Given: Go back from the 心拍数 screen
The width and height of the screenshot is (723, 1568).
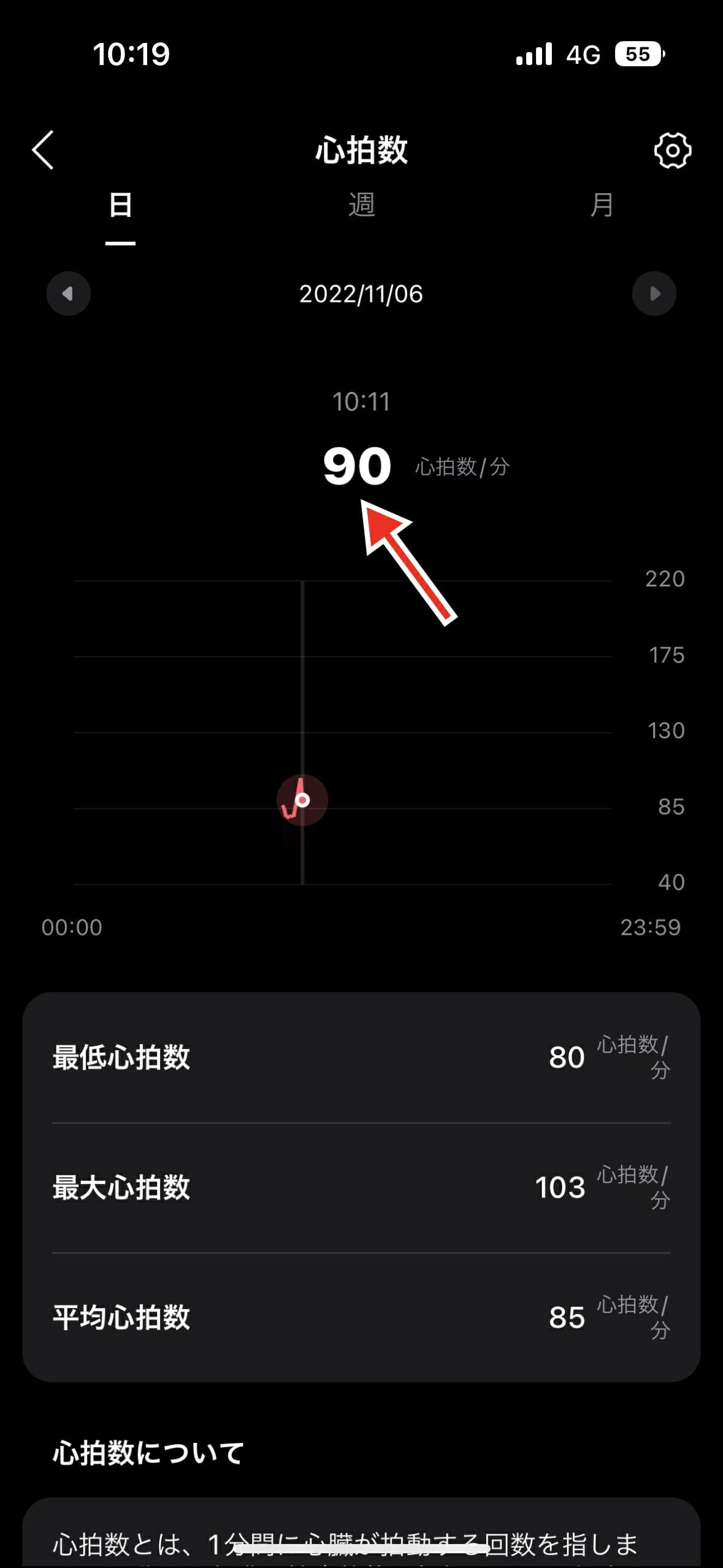Looking at the screenshot, I should point(43,150).
